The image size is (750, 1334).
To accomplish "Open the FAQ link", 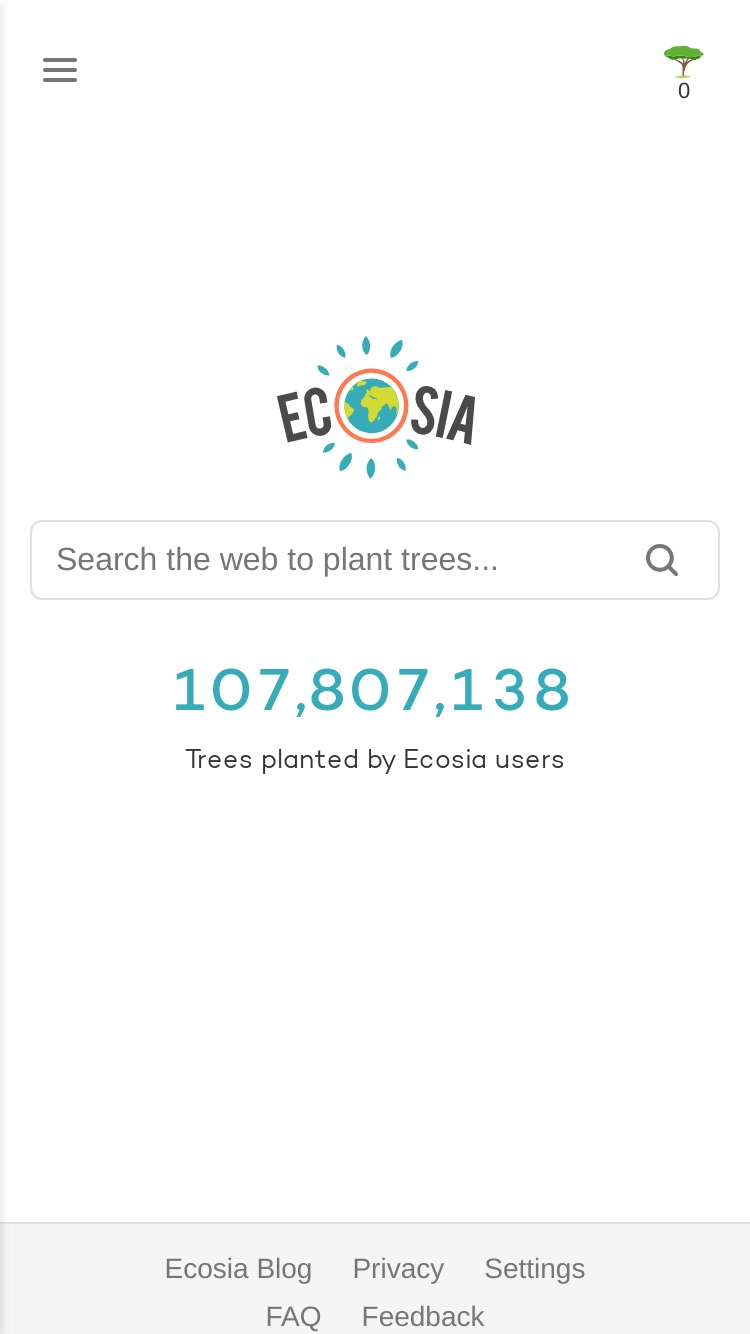I will (x=293, y=1316).
